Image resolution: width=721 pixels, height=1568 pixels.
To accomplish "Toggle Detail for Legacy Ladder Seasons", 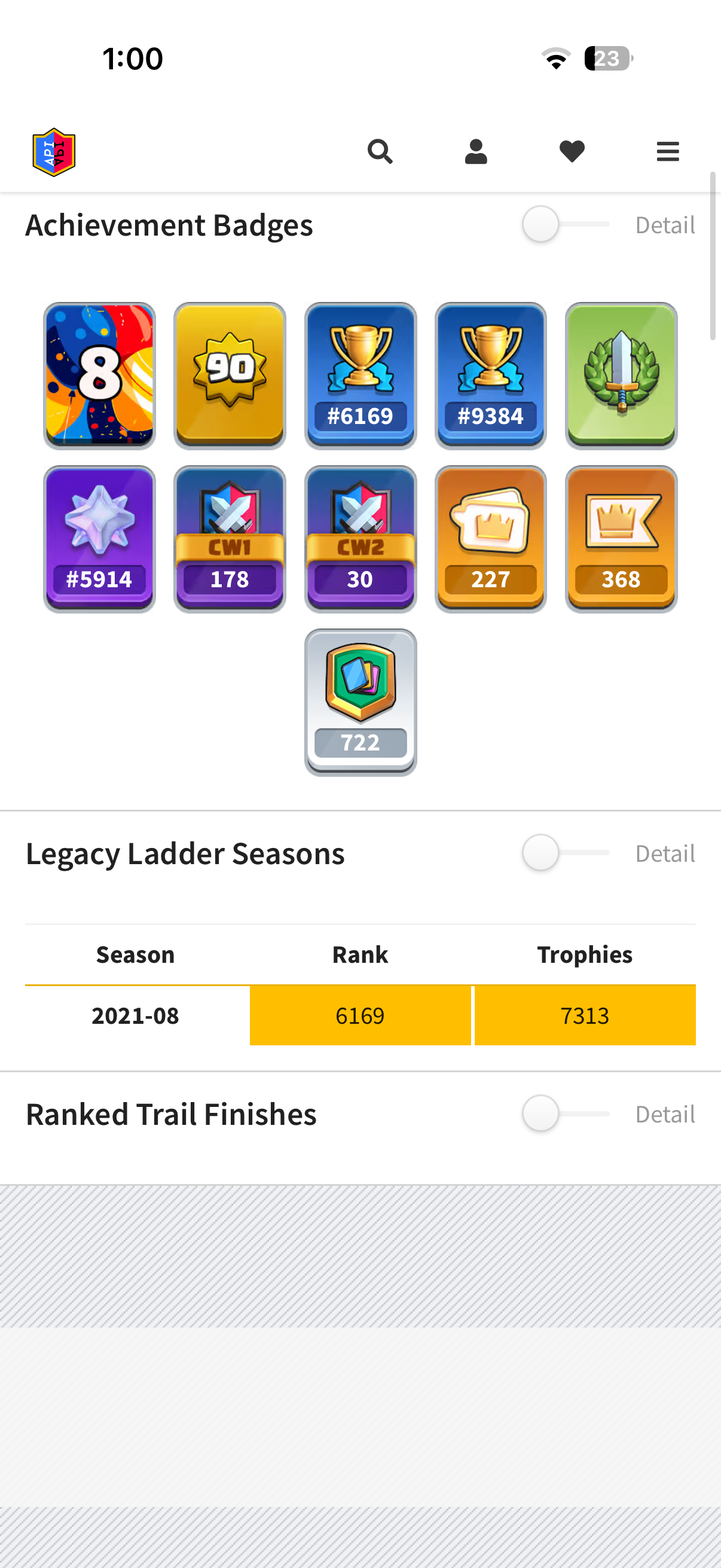I will point(565,853).
